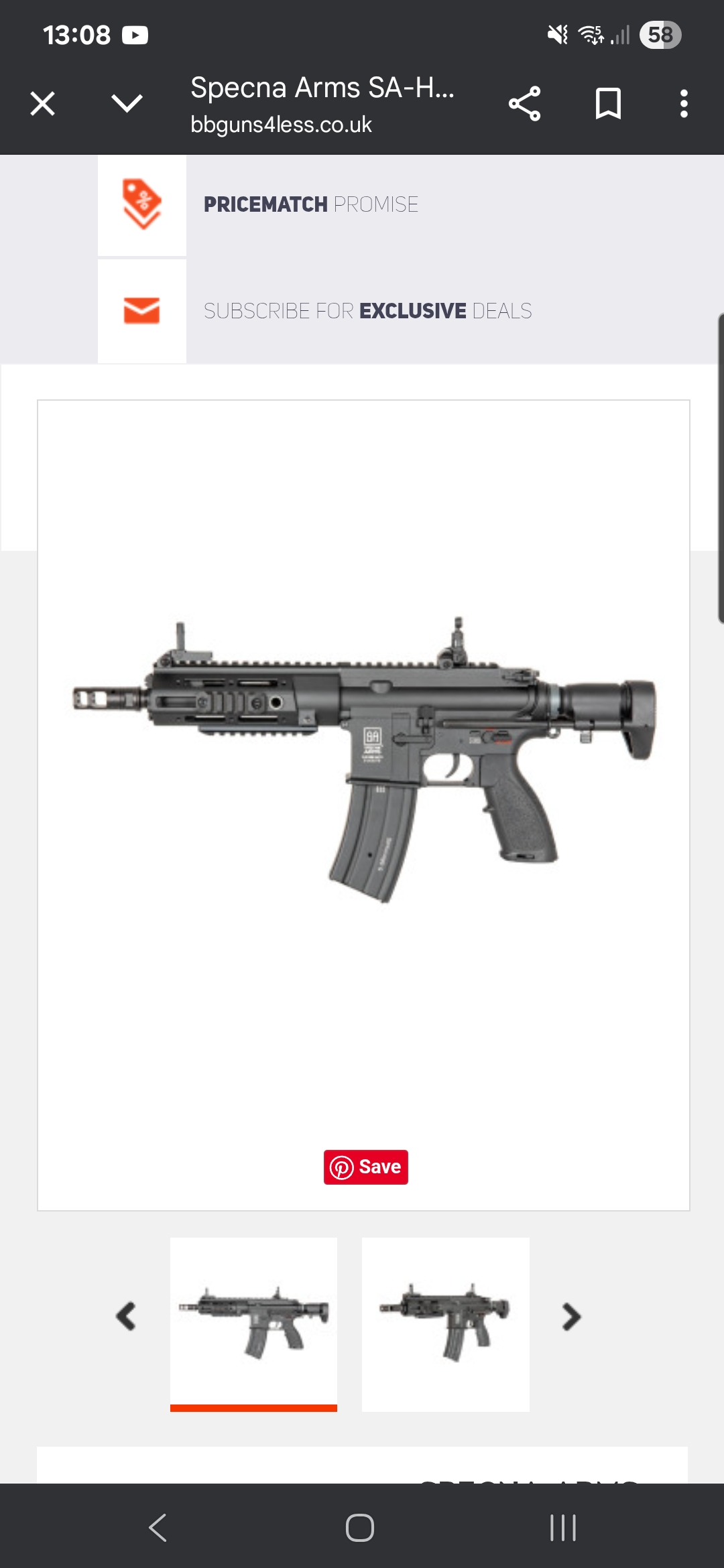The image size is (724, 1568).
Task: Save the product image to Pinterest
Action: point(366,1167)
